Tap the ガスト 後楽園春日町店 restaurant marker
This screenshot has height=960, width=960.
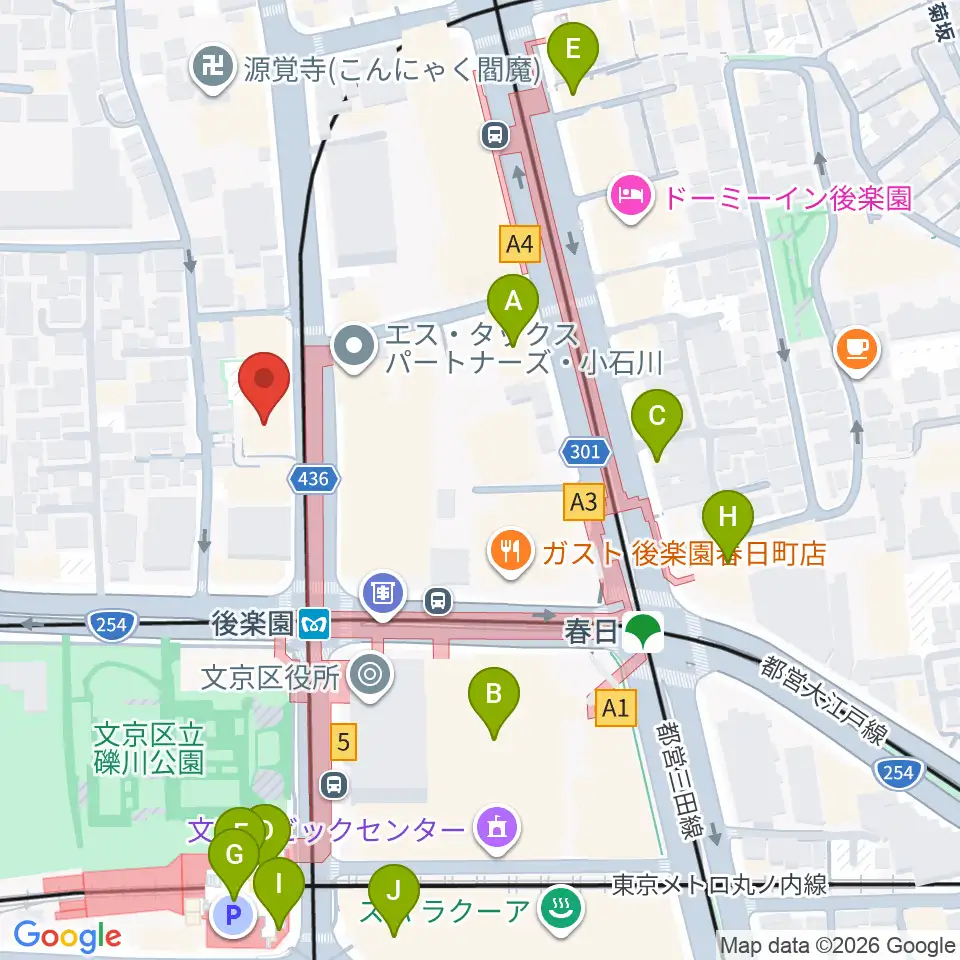pos(510,552)
